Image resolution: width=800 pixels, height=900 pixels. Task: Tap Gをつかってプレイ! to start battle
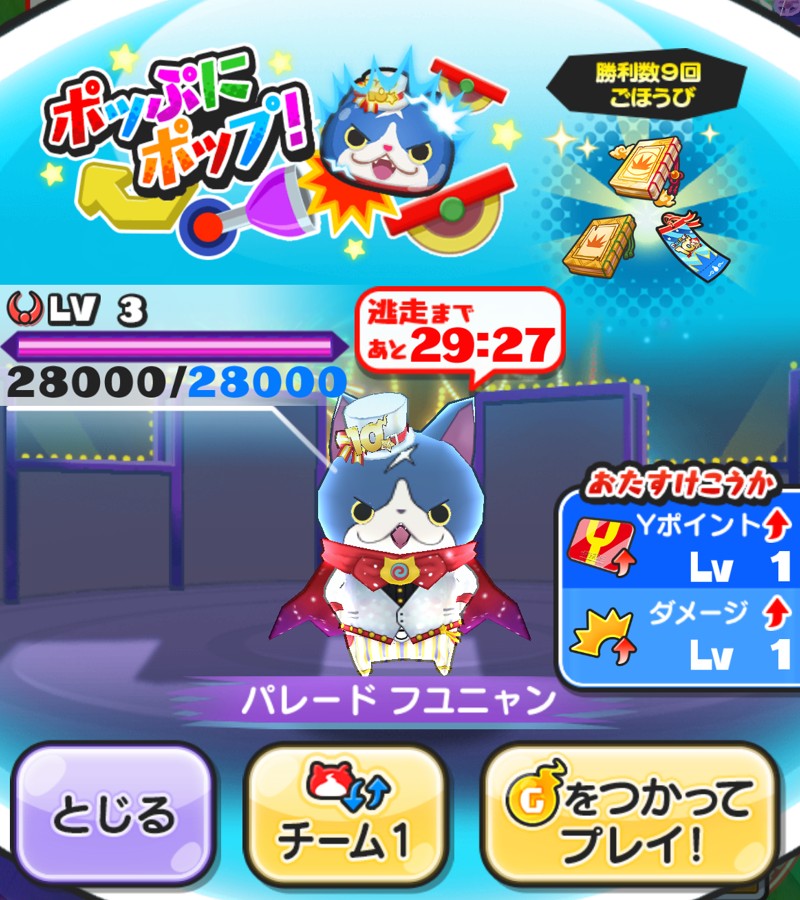click(629, 817)
